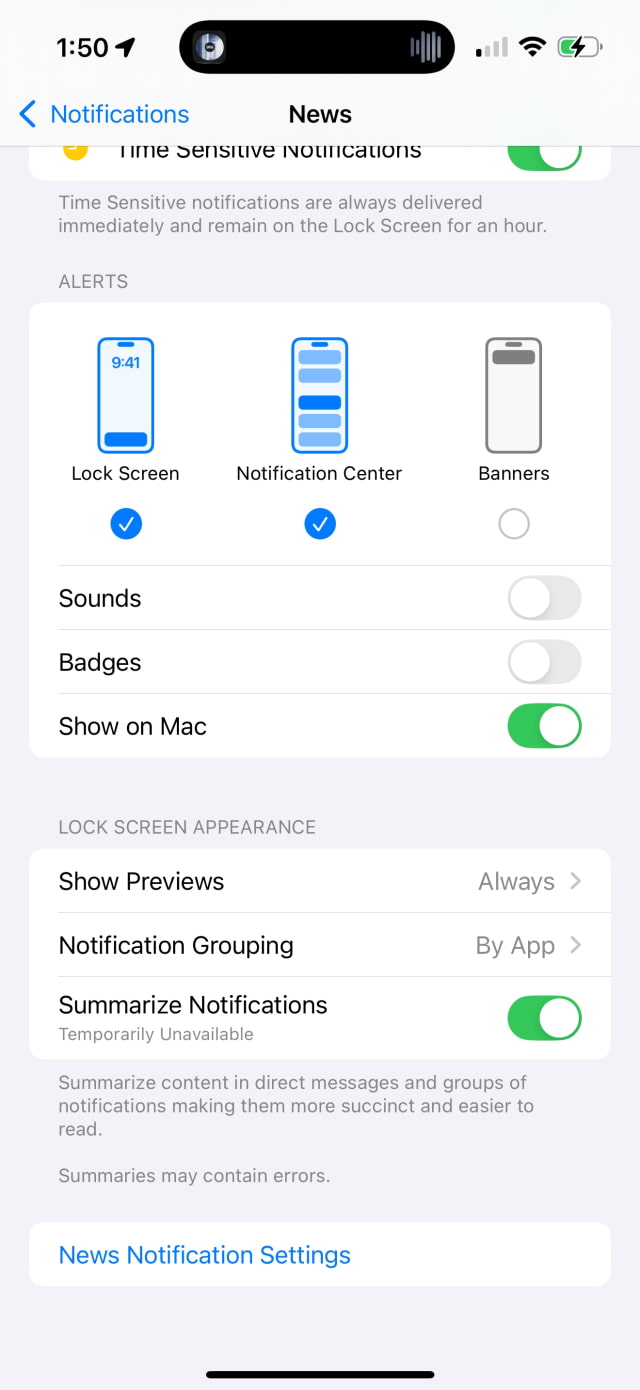
Task: Disable Time Sensitive Notifications switch
Action: click(x=544, y=156)
